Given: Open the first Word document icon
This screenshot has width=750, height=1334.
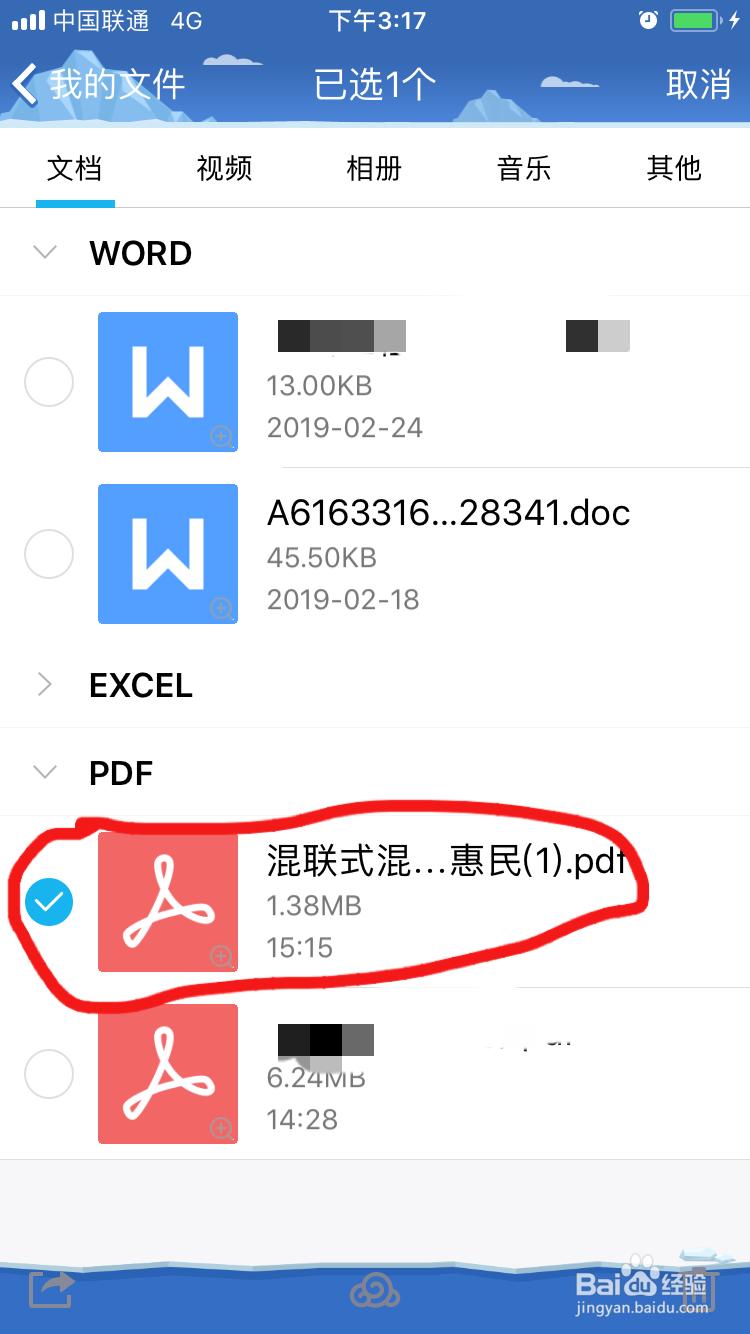Looking at the screenshot, I should tap(167, 381).
